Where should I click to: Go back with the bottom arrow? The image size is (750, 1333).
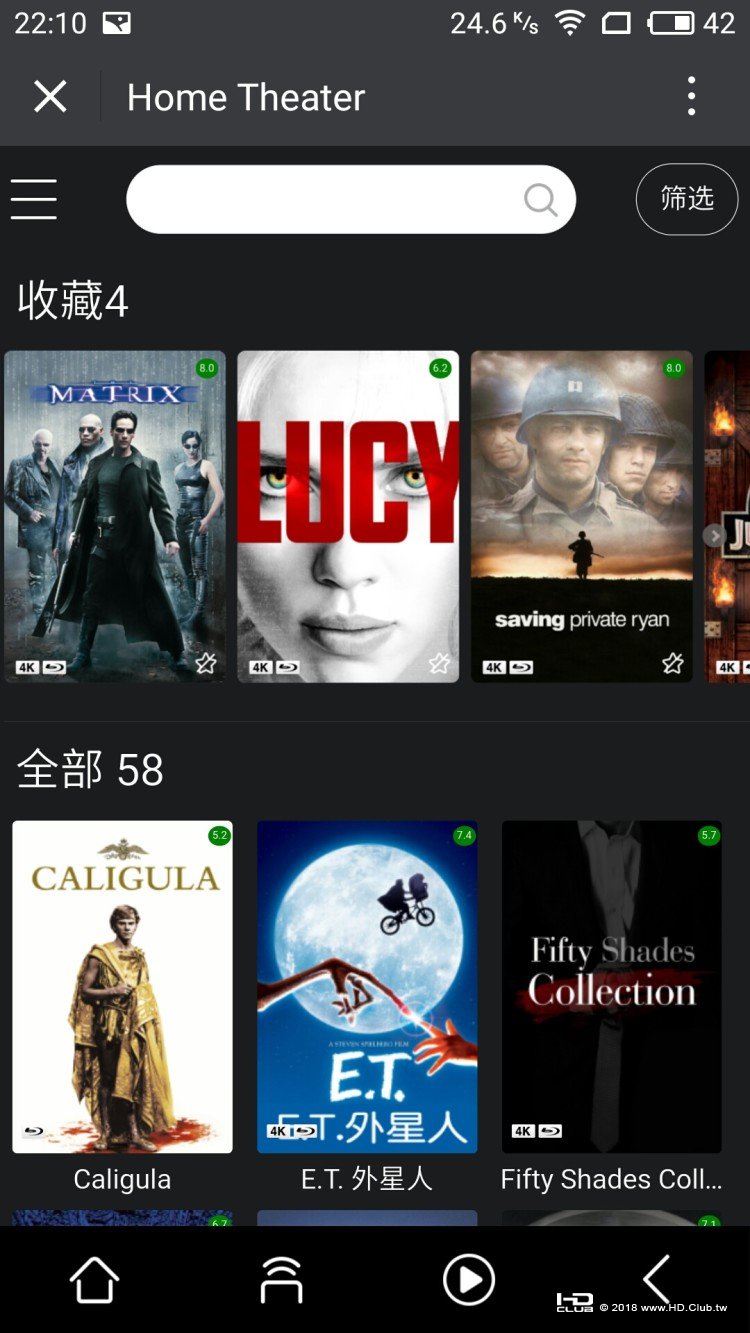click(x=656, y=1279)
